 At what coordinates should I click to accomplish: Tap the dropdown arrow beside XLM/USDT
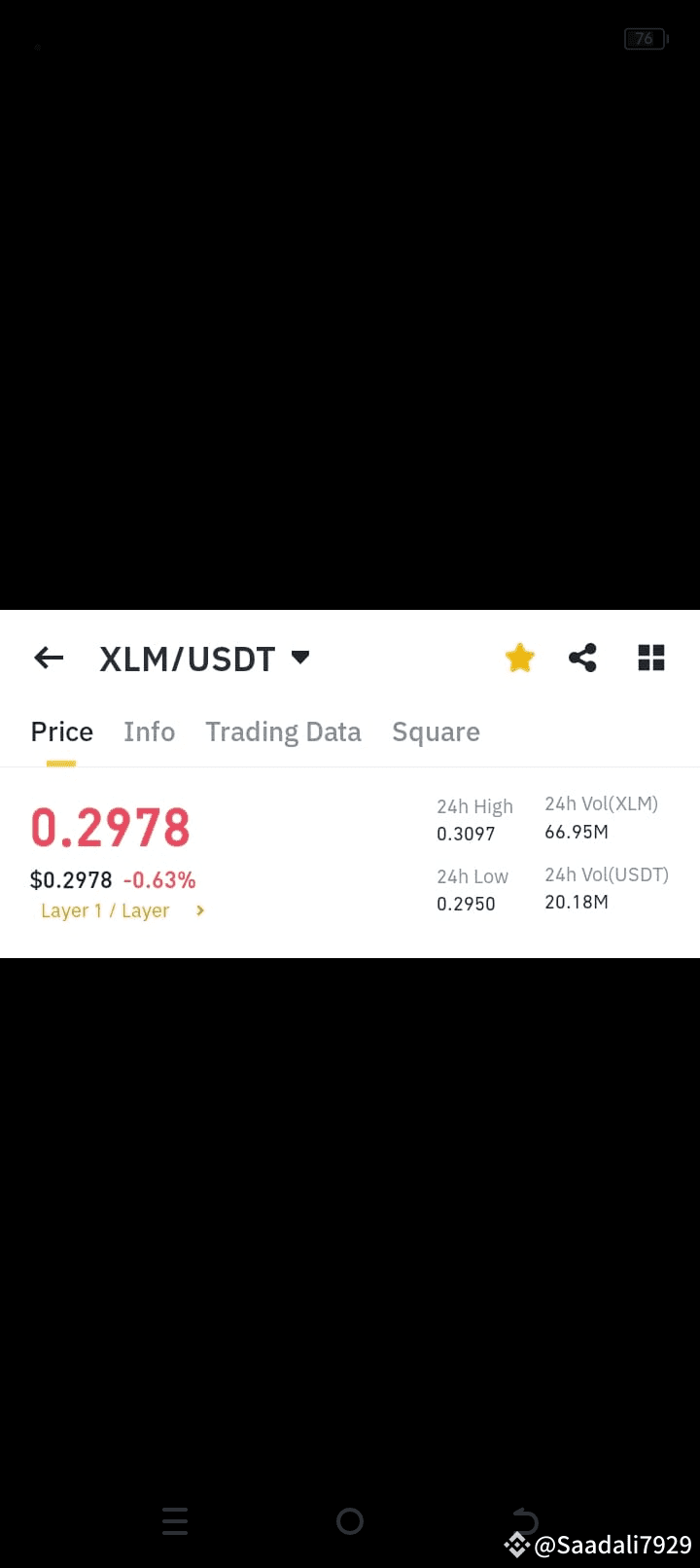[301, 658]
